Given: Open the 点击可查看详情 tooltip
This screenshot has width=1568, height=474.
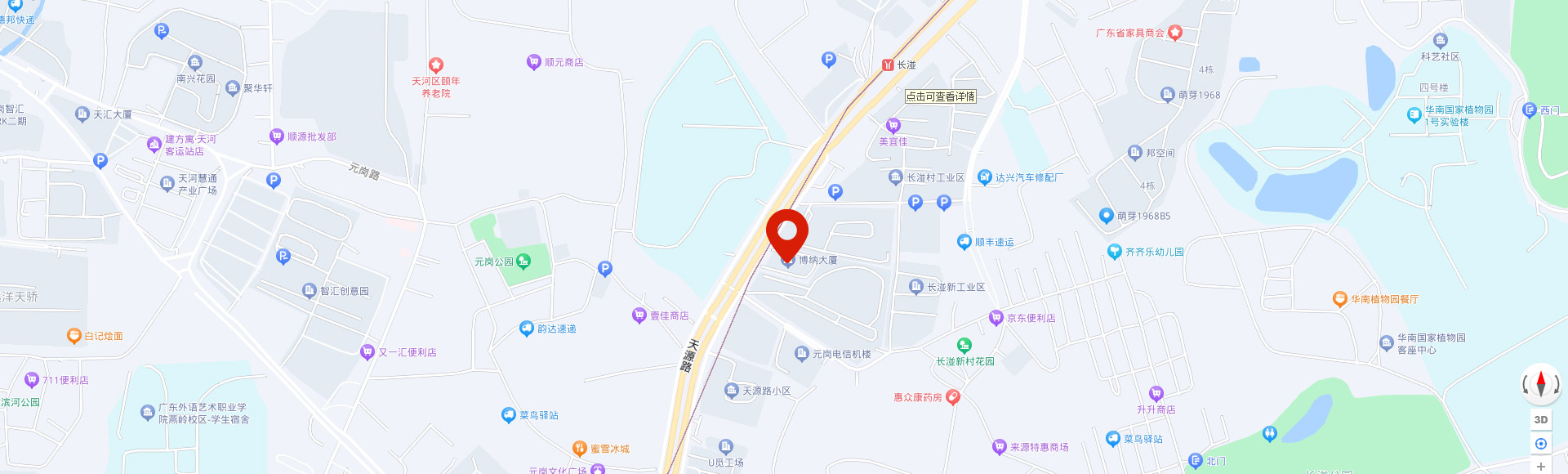Looking at the screenshot, I should click(x=940, y=96).
